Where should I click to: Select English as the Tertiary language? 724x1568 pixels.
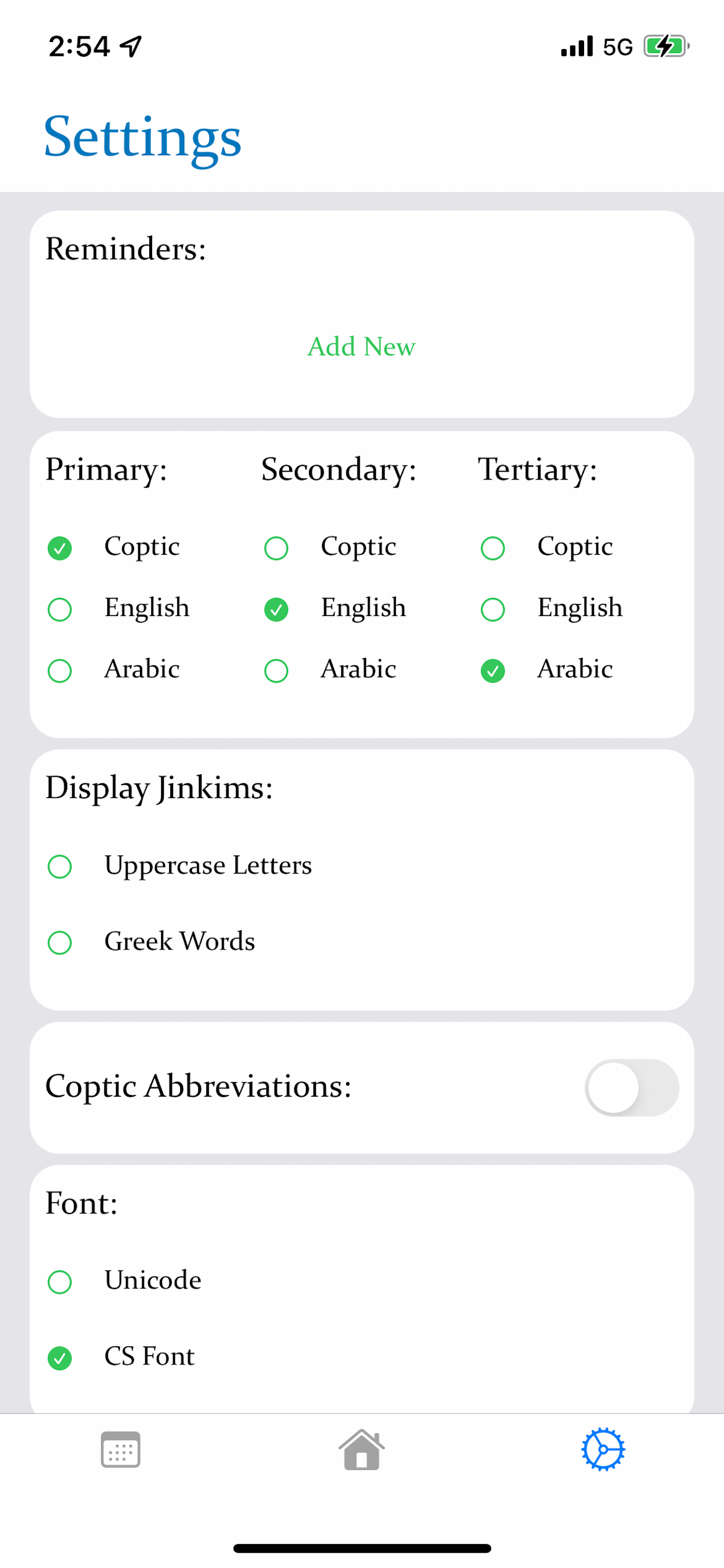(x=493, y=610)
